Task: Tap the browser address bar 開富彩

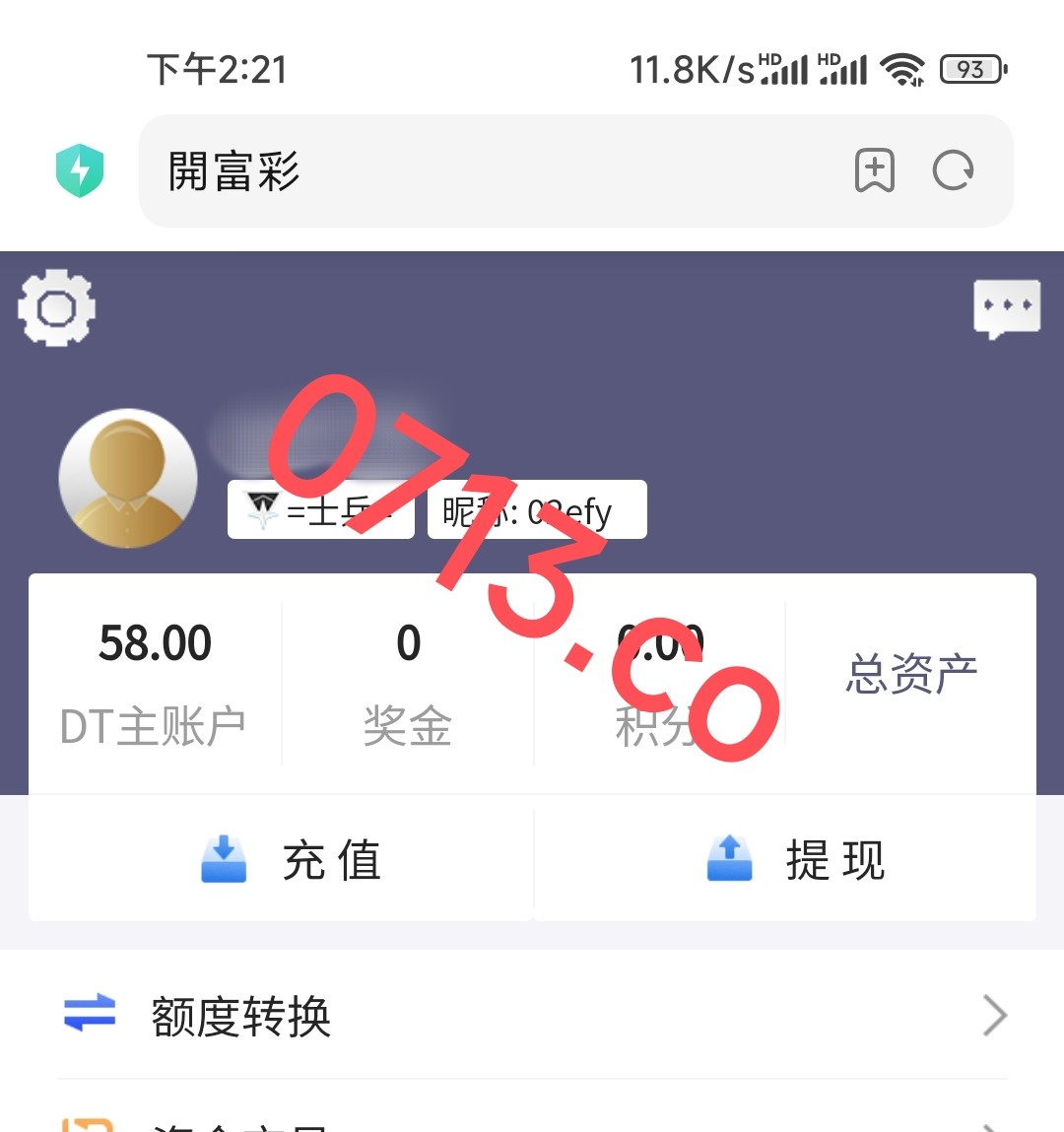Action: click(493, 171)
